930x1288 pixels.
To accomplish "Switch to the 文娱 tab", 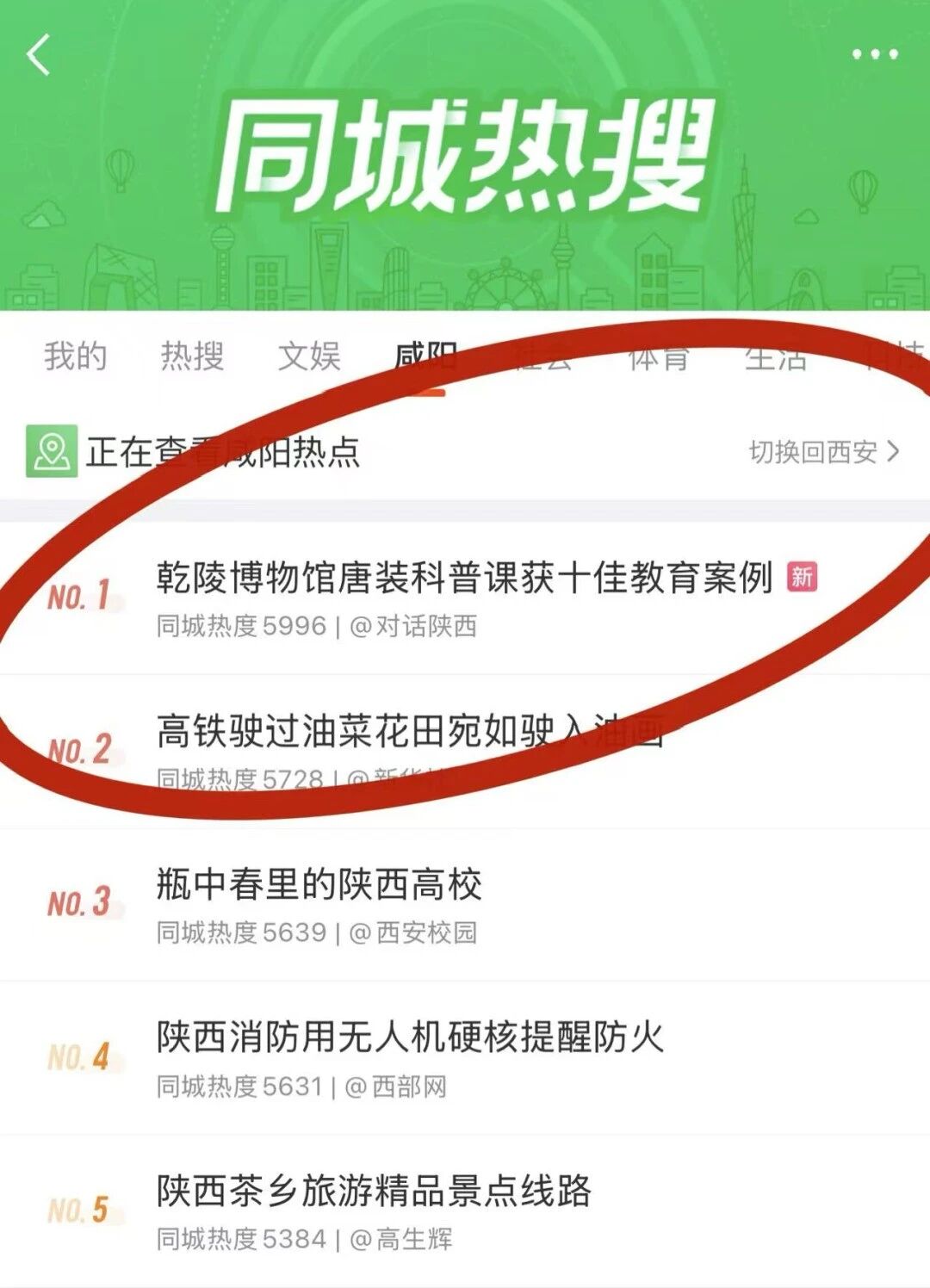I will pyautogui.click(x=309, y=356).
